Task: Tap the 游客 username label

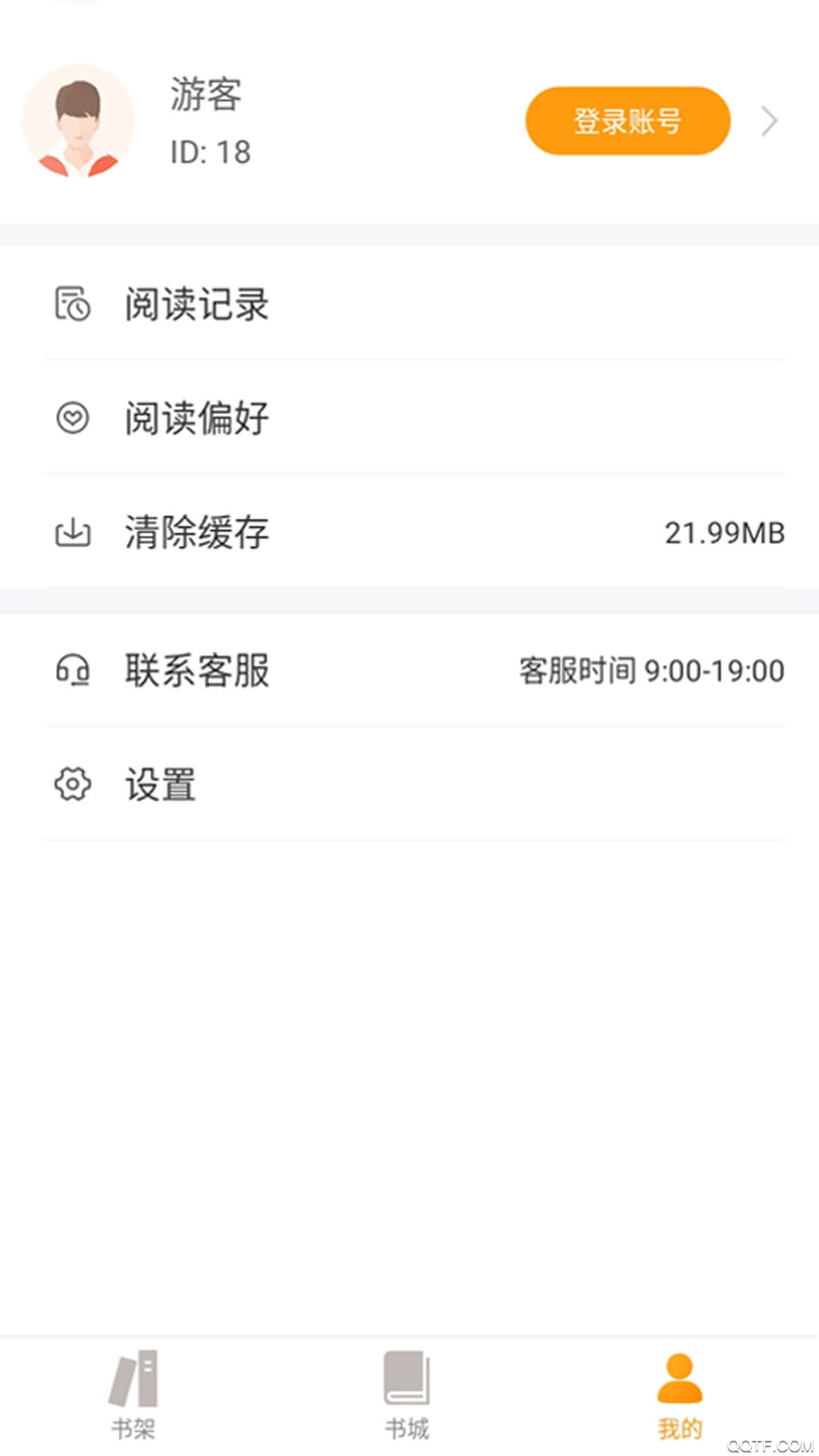Action: click(x=205, y=94)
